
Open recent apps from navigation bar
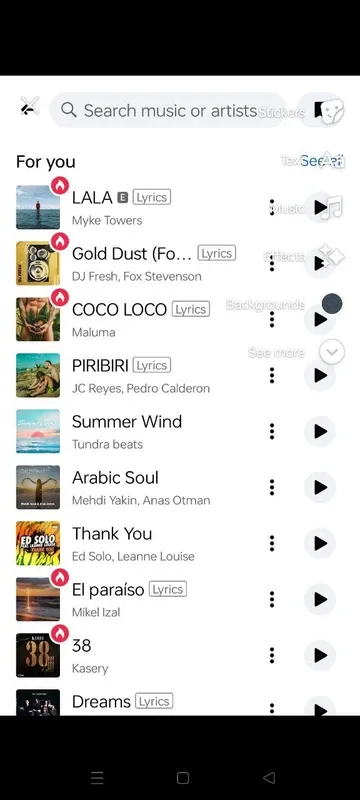coord(97,778)
